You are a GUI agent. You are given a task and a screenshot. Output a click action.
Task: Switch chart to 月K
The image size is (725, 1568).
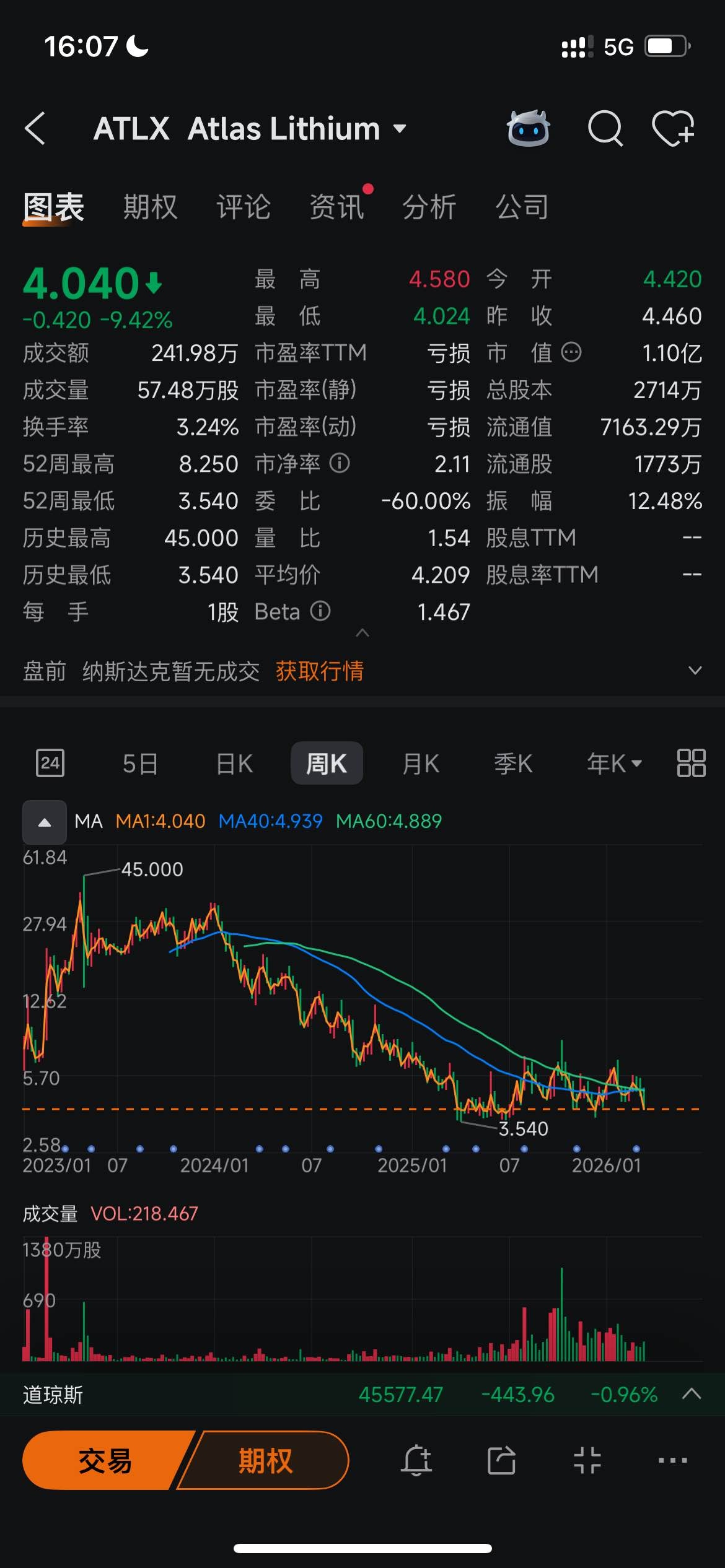point(421,764)
